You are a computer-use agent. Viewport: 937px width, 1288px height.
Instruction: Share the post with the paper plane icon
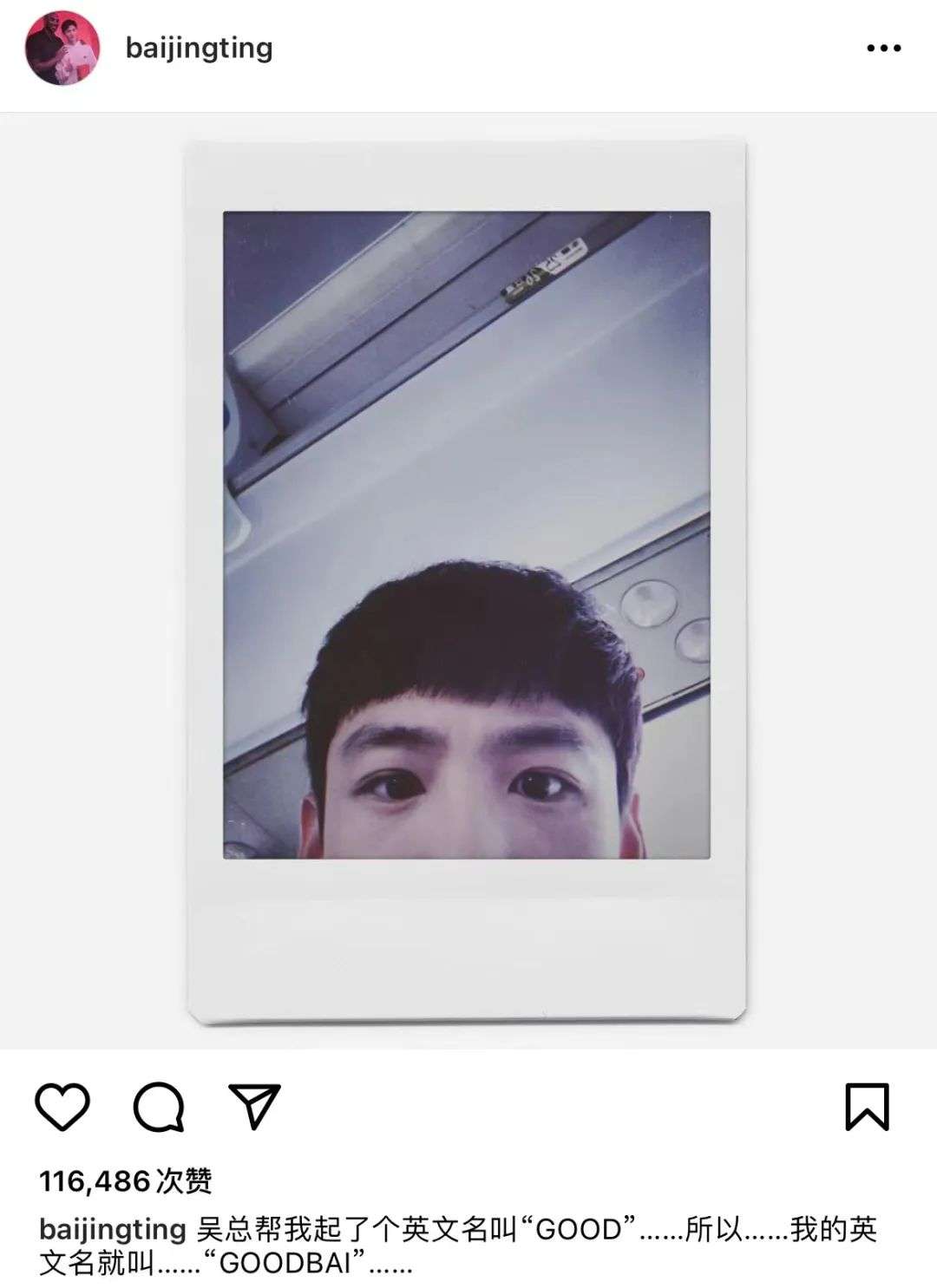(254, 1106)
